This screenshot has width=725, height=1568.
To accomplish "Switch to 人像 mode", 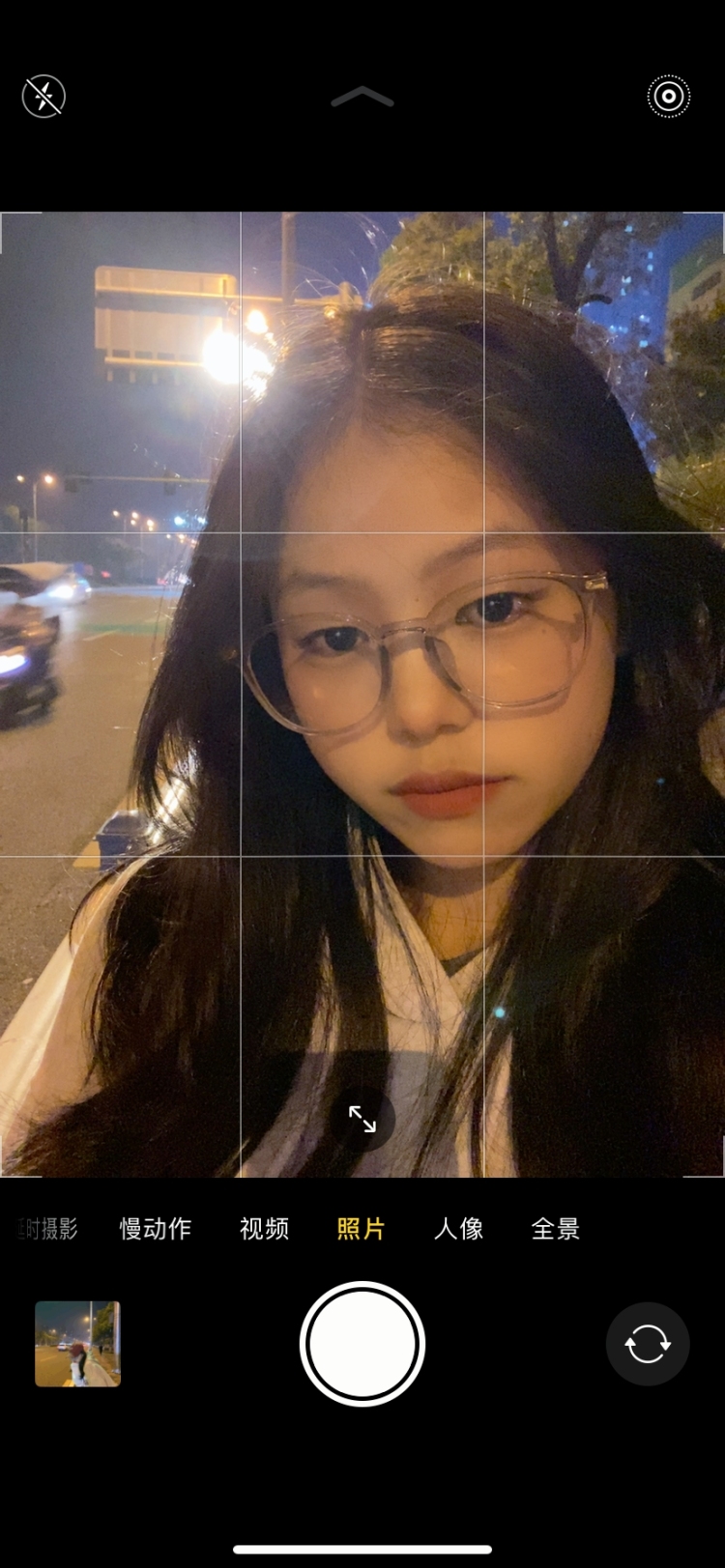I will pos(458,1229).
